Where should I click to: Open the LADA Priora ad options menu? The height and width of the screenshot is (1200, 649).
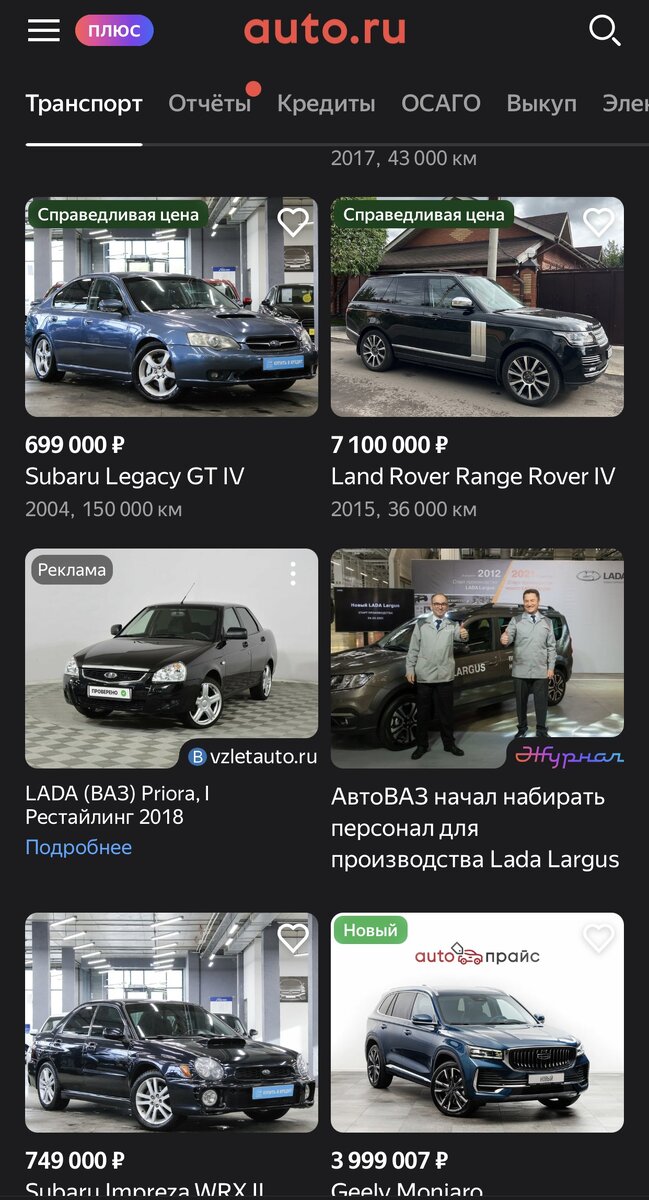coord(293,573)
